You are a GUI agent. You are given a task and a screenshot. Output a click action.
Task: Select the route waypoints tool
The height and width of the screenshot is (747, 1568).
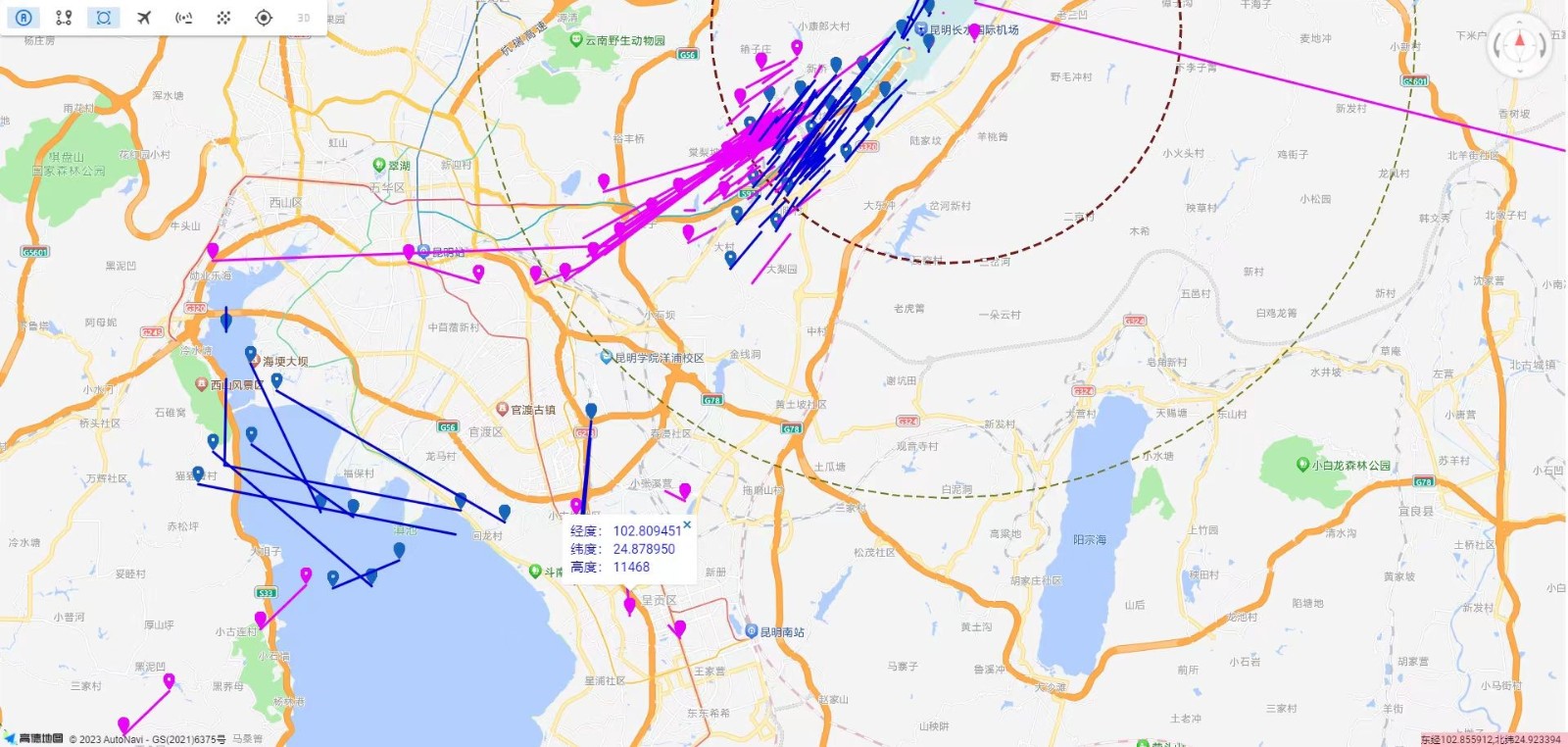pyautogui.click(x=64, y=18)
